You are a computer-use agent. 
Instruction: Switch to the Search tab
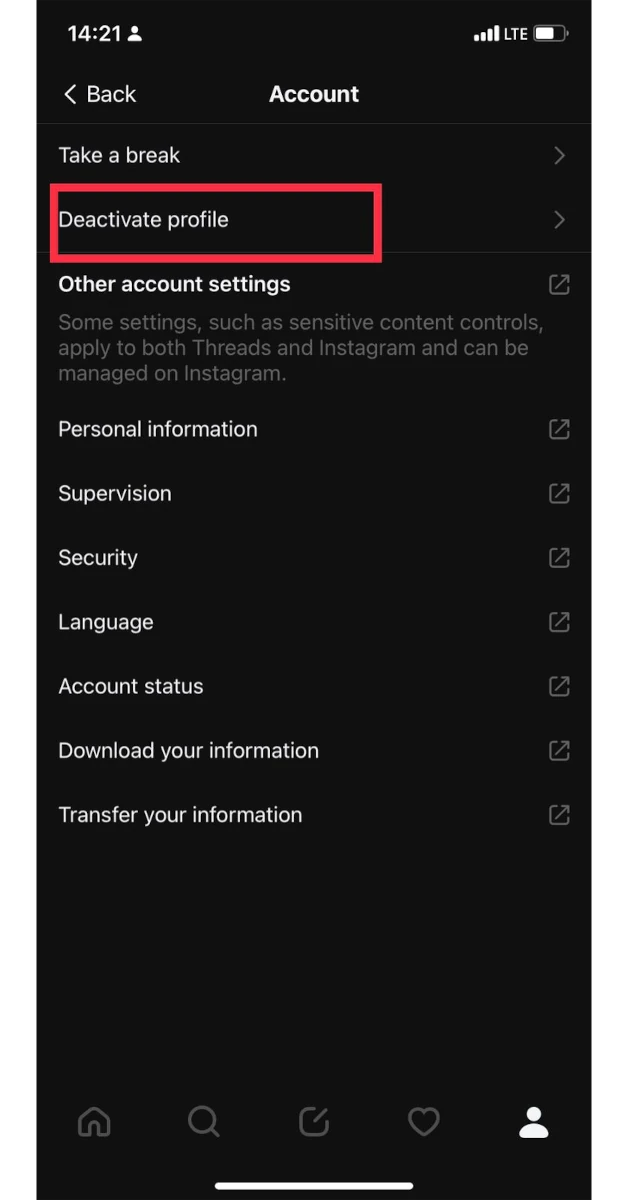(x=204, y=1122)
